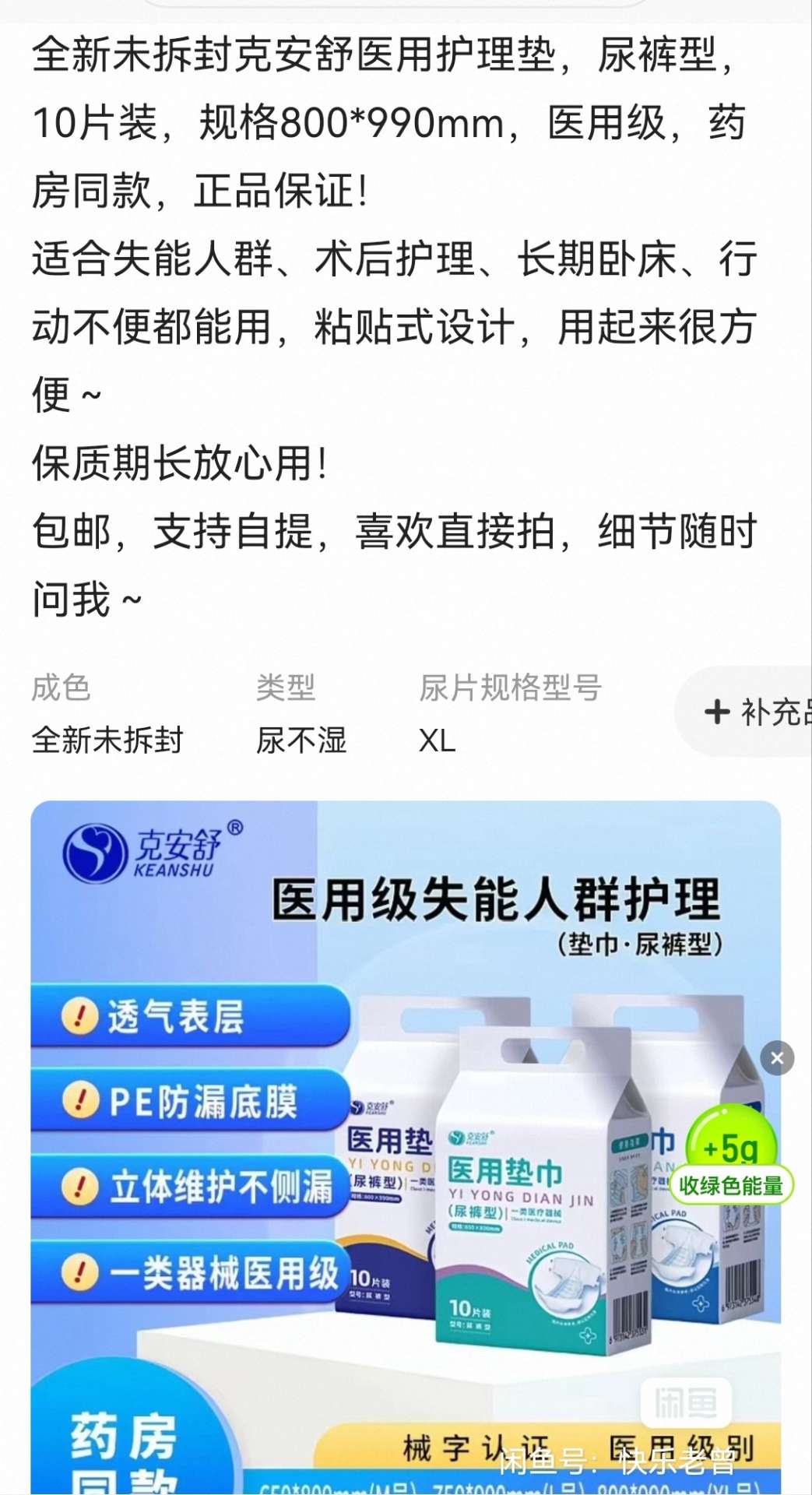Dismiss the green energy floating badge
Image resolution: width=812 pixels, height=1495 pixels.
pos(776,1058)
